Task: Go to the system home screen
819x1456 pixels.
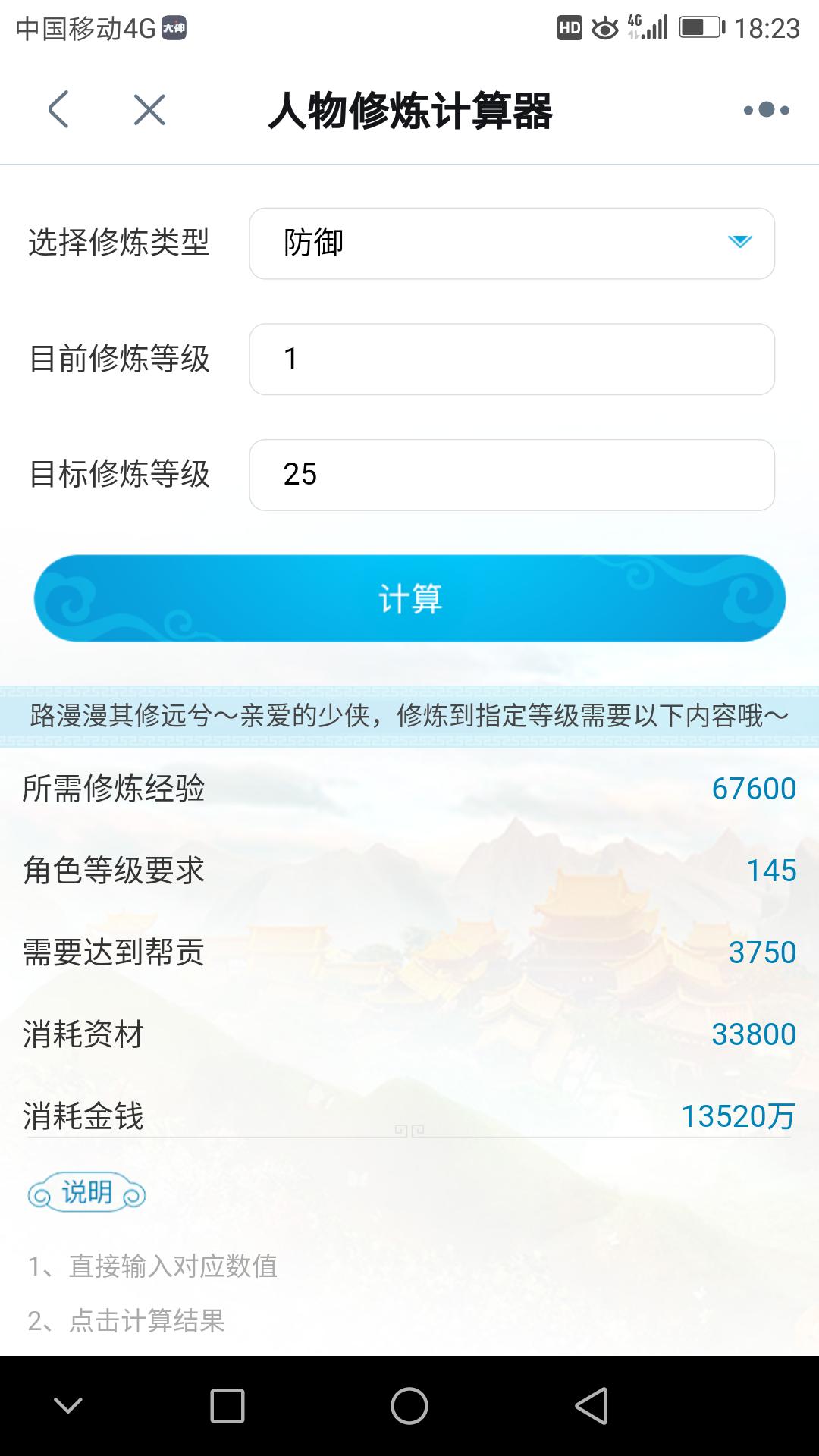Action: point(409,1406)
